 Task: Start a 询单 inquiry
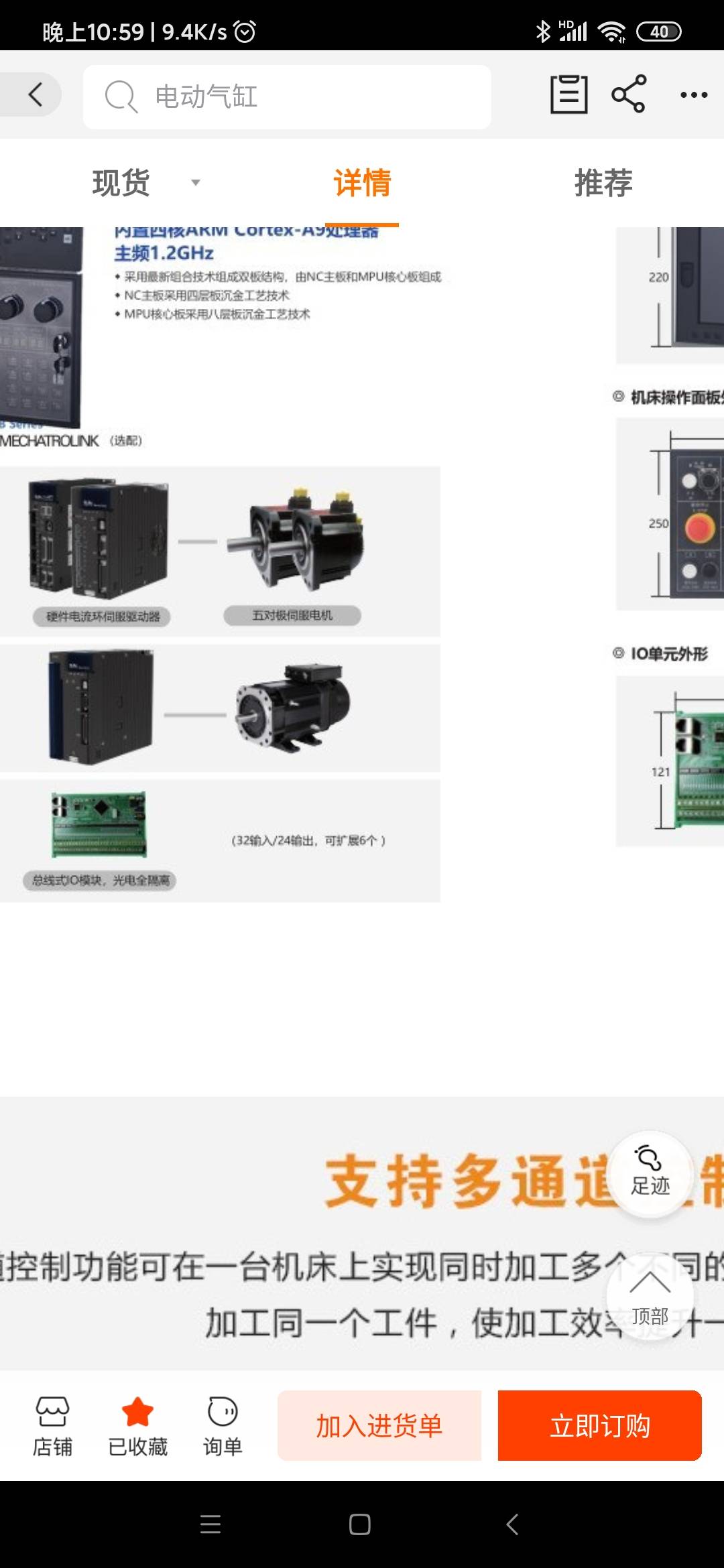pos(223,1427)
